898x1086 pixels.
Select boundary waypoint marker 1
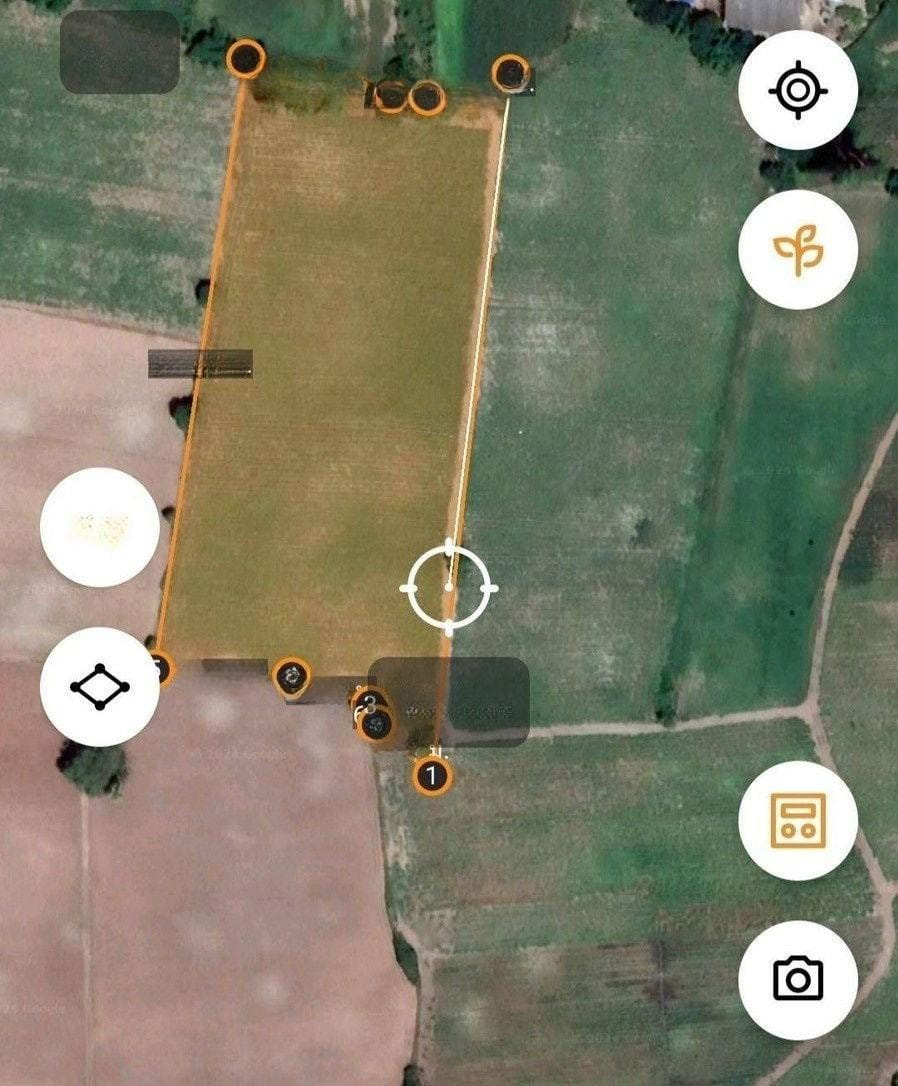pyautogui.click(x=432, y=775)
